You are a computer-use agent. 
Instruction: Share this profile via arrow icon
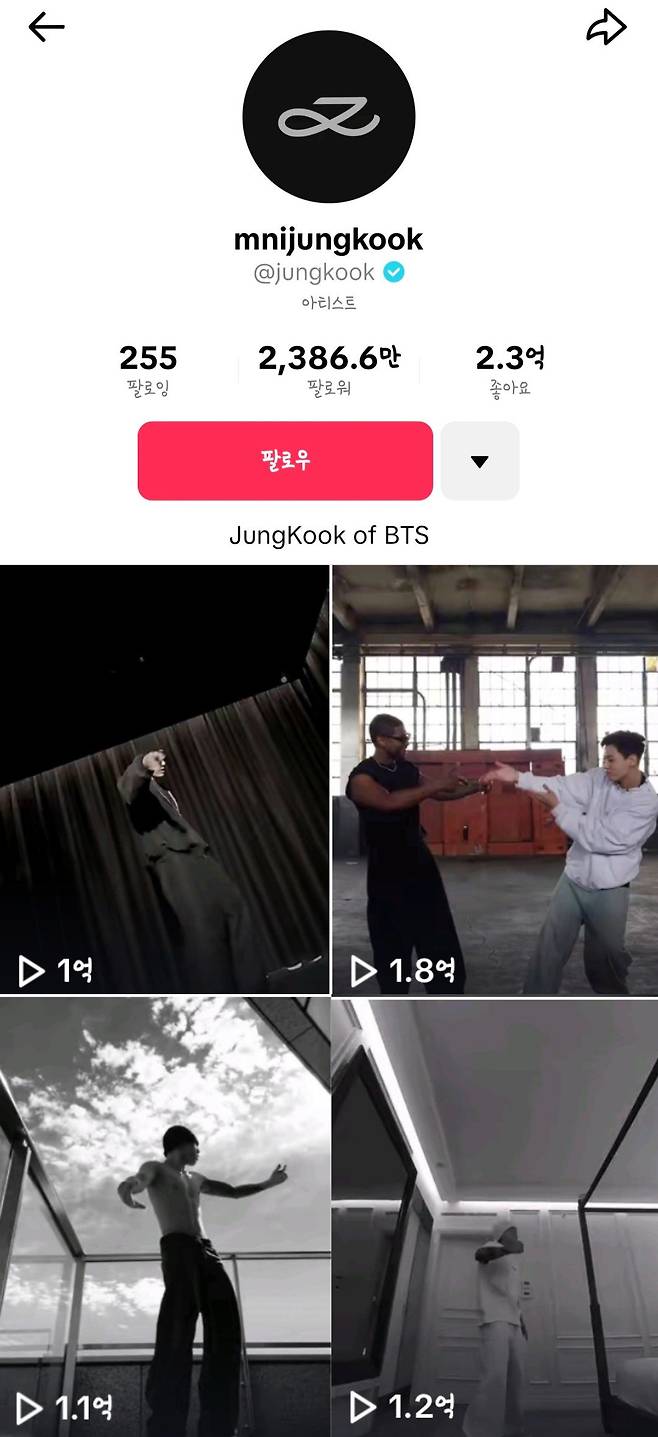[x=605, y=28]
